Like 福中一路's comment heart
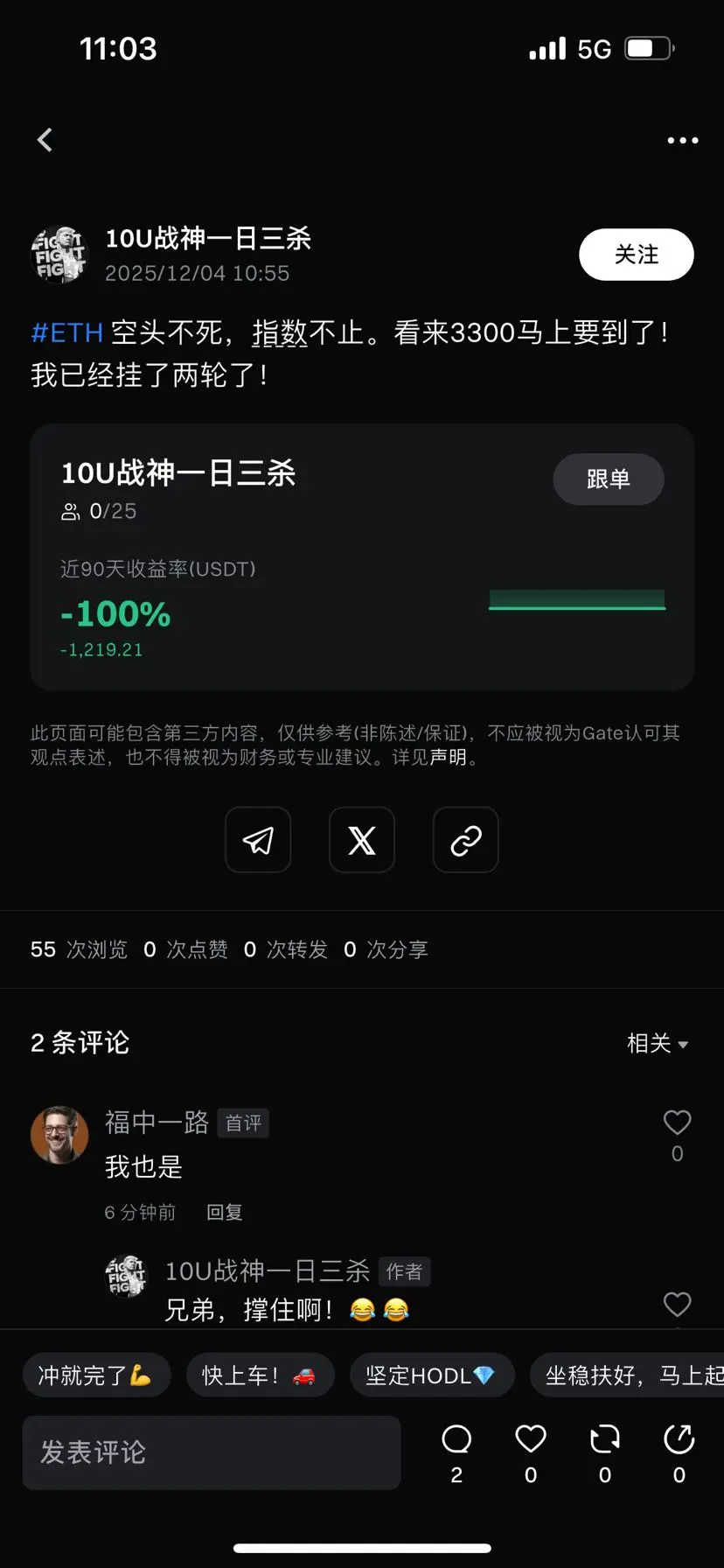724x1568 pixels. (x=677, y=1123)
